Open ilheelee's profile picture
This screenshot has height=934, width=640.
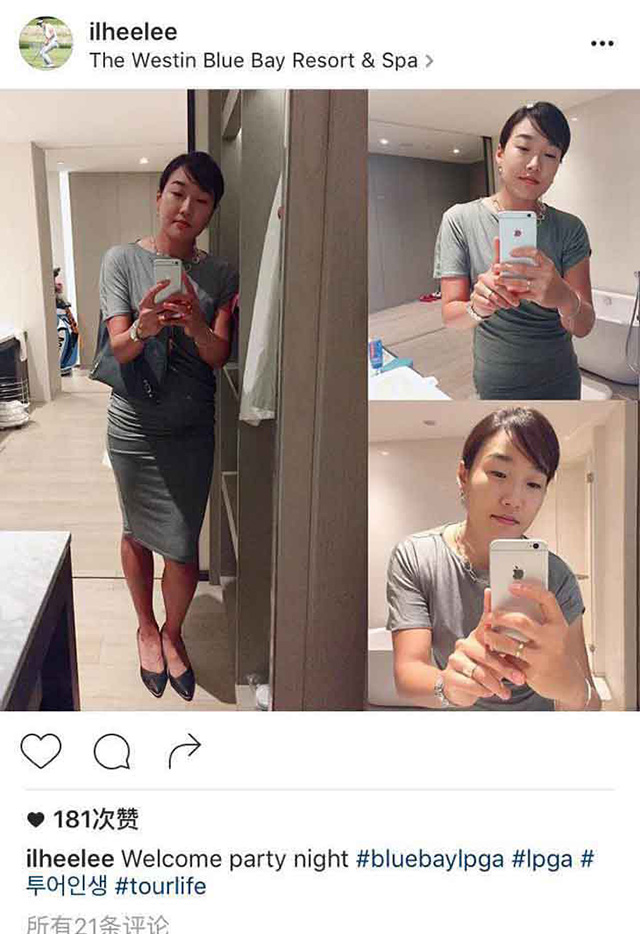(x=46, y=43)
